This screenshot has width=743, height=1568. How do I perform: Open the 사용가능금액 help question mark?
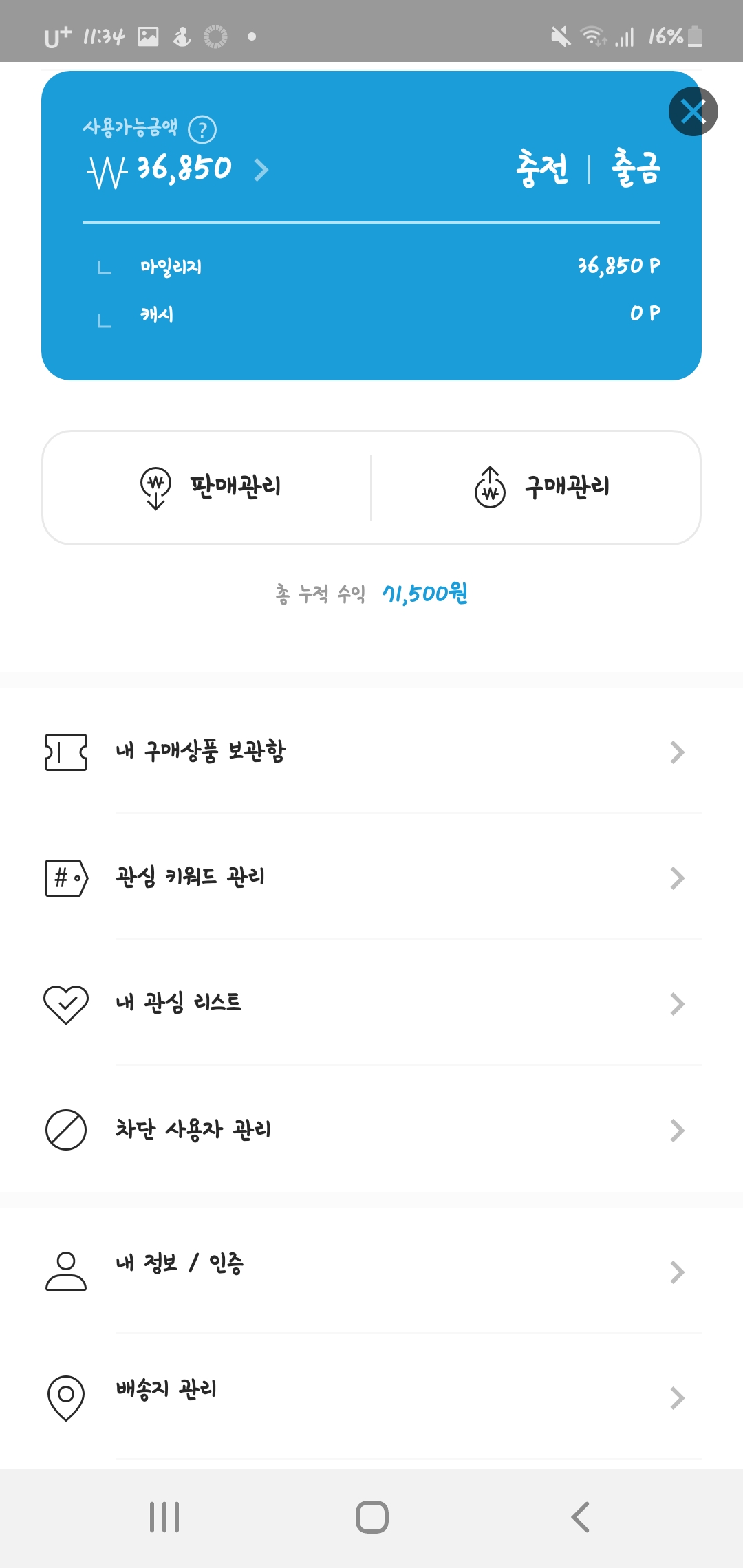coord(202,129)
